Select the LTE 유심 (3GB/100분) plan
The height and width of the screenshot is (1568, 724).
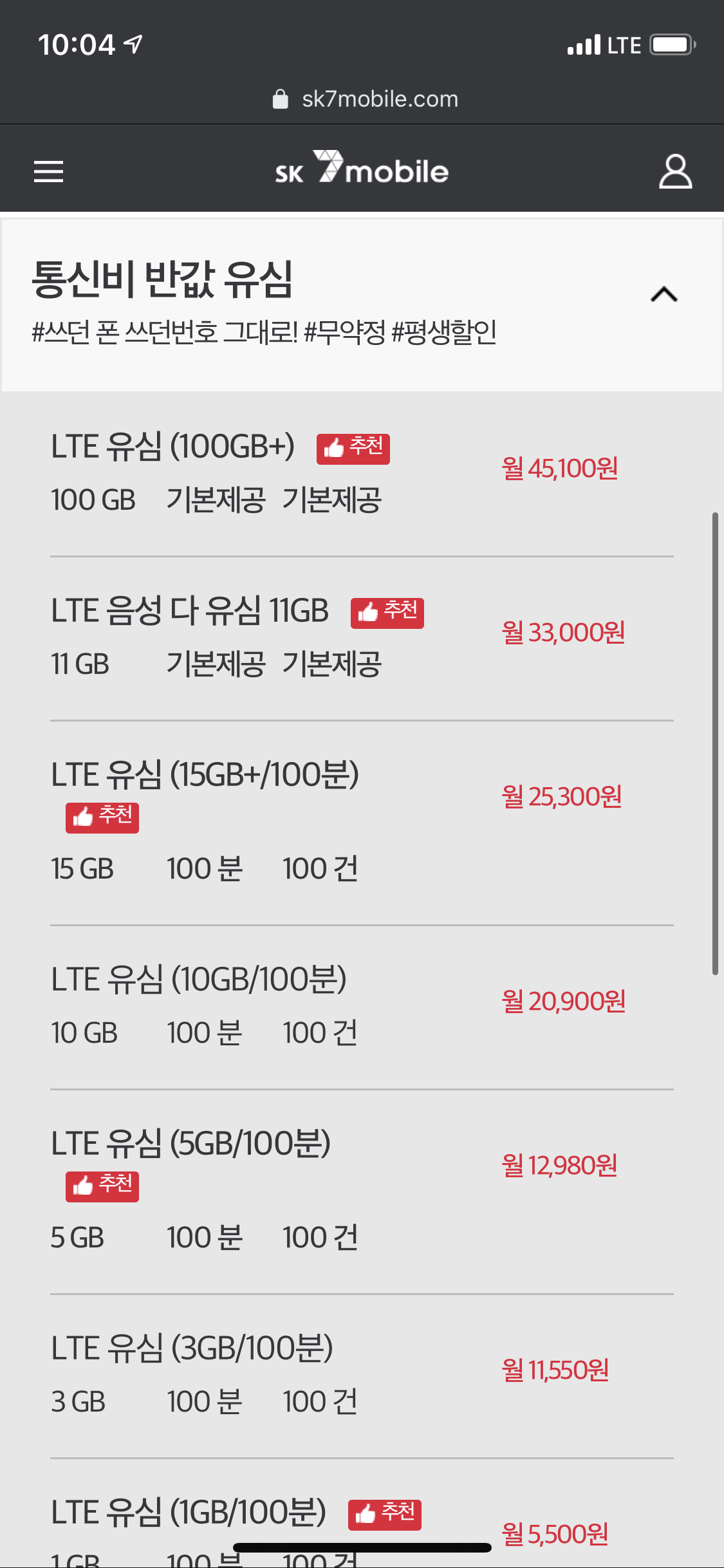(192, 1349)
